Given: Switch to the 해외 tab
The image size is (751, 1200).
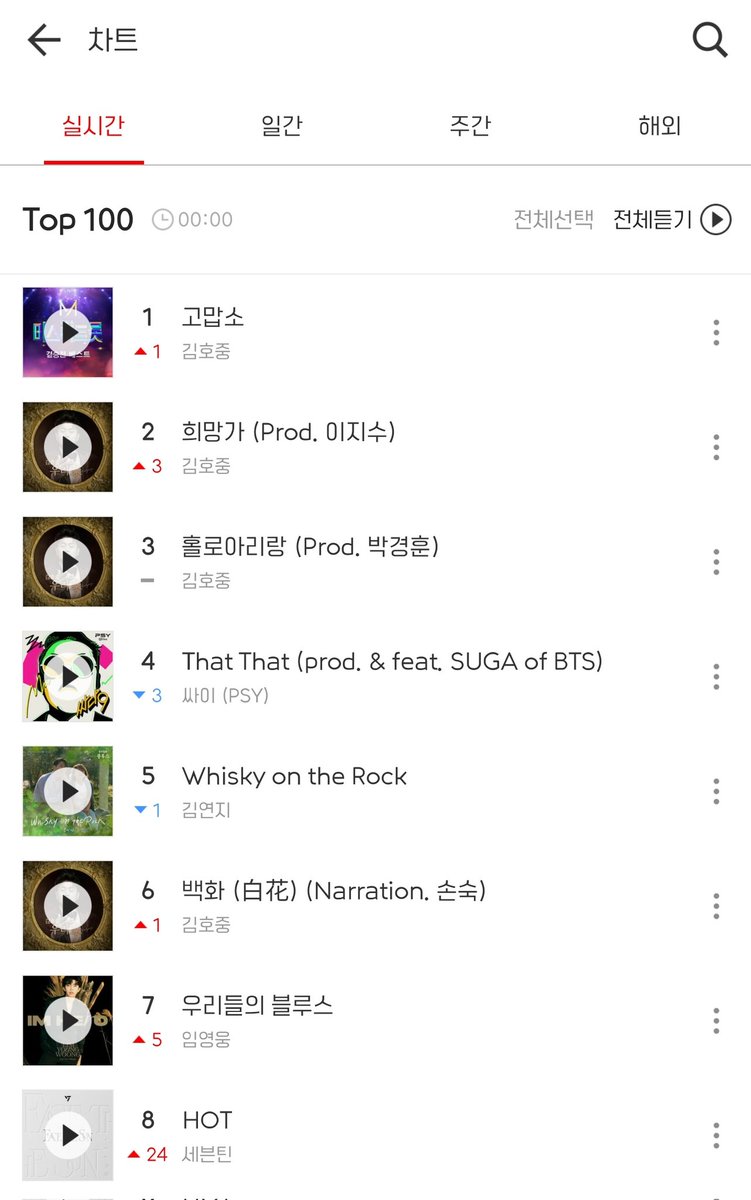Looking at the screenshot, I should 659,127.
